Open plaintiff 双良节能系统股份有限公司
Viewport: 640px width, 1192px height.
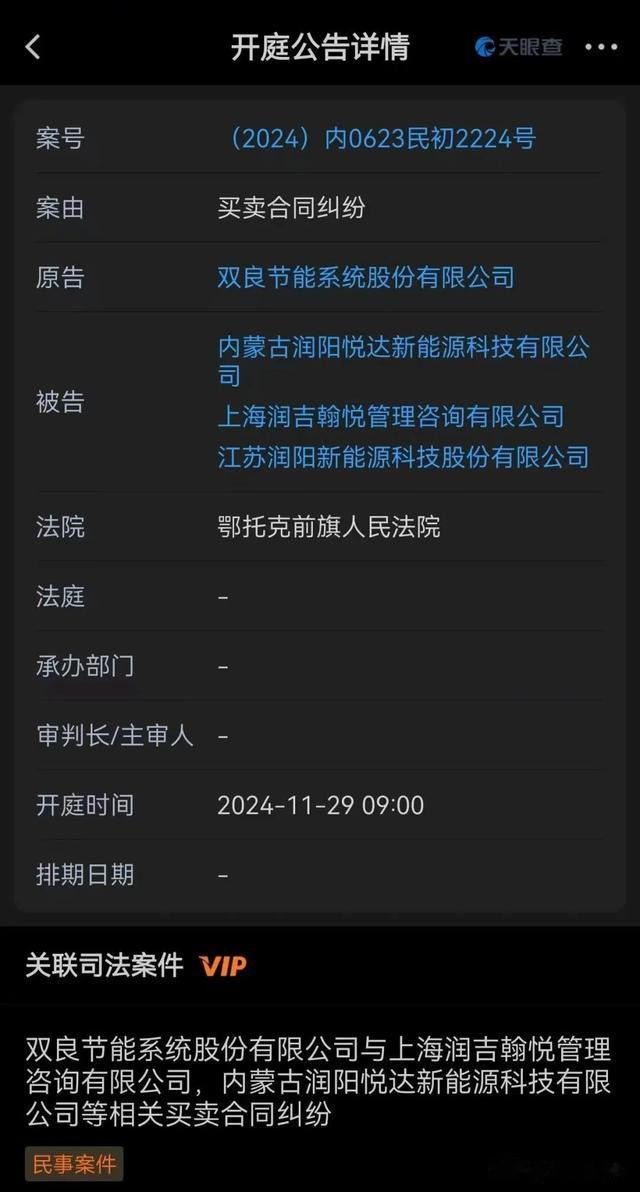click(366, 277)
